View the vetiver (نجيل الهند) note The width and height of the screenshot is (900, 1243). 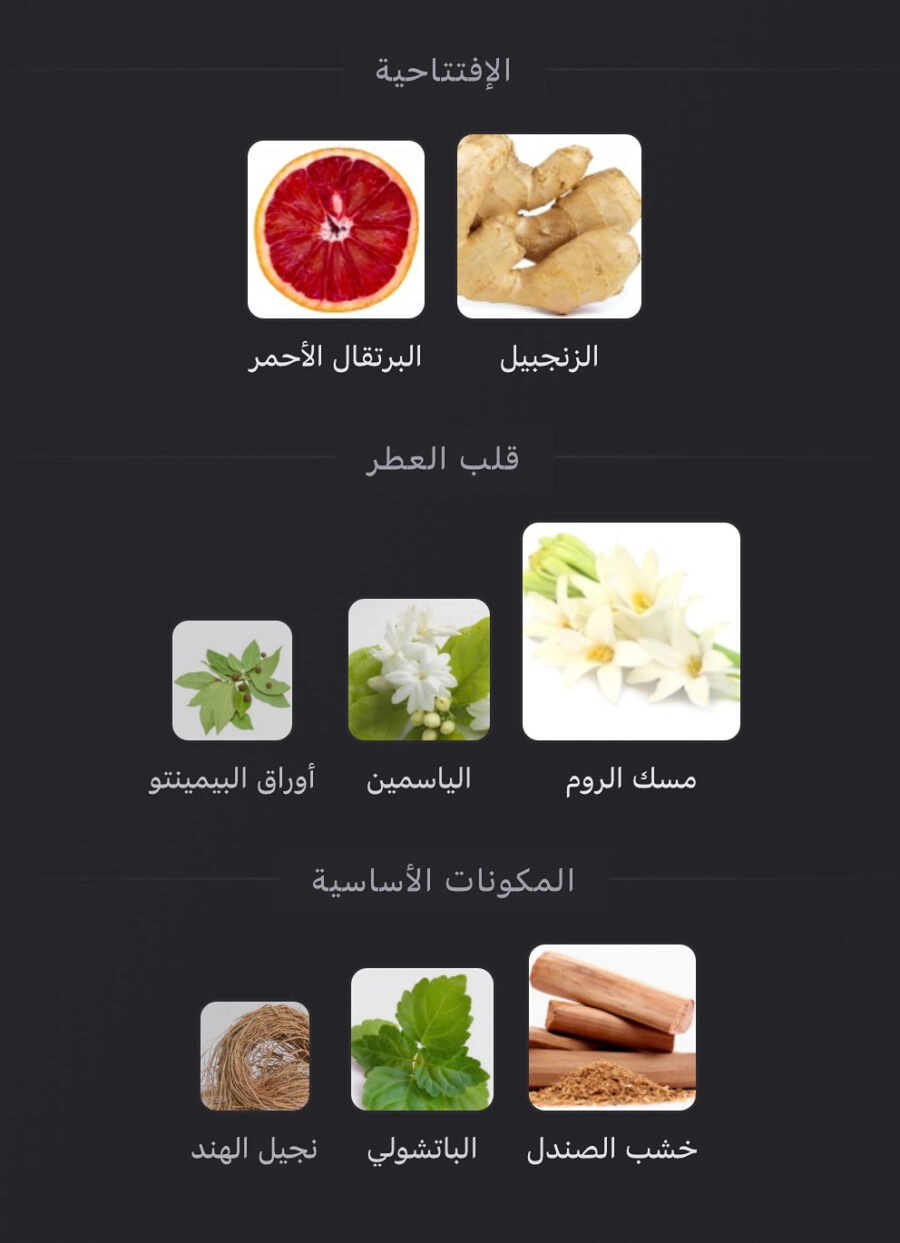click(255, 1056)
